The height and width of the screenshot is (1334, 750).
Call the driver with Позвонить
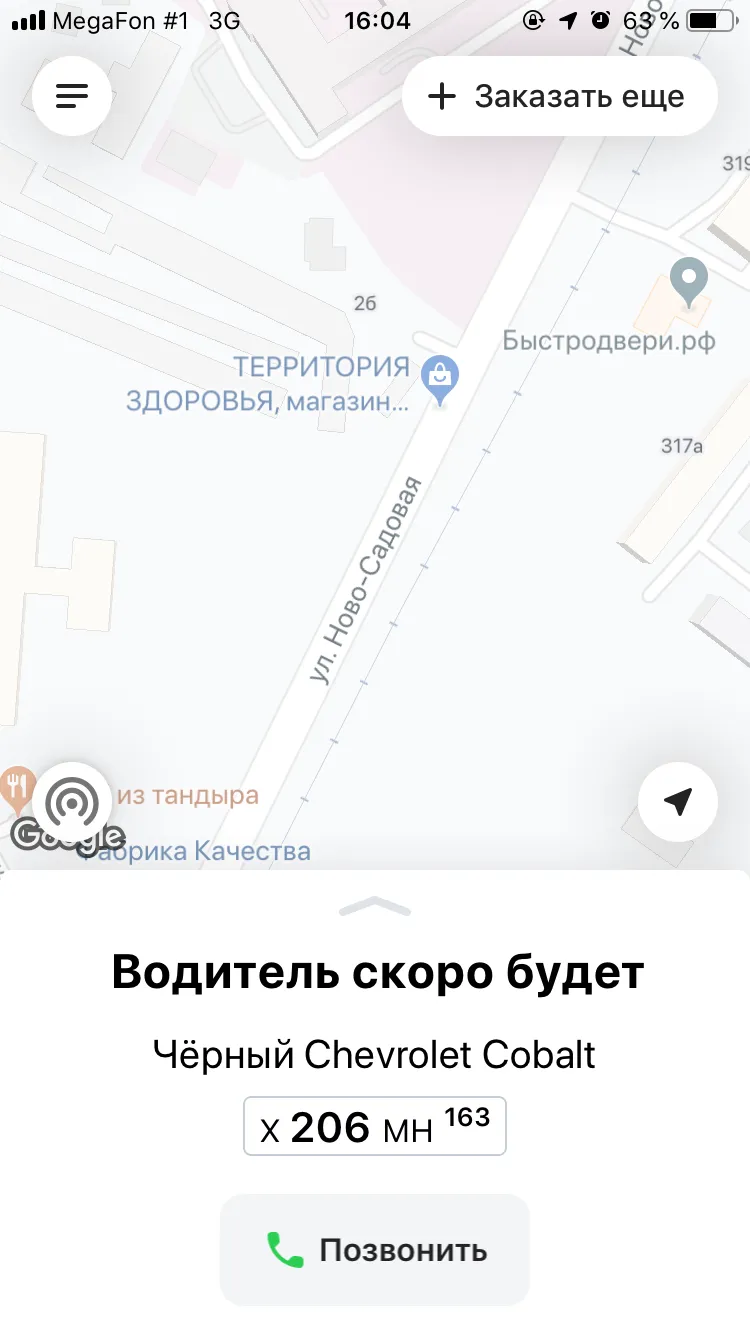(x=375, y=1249)
